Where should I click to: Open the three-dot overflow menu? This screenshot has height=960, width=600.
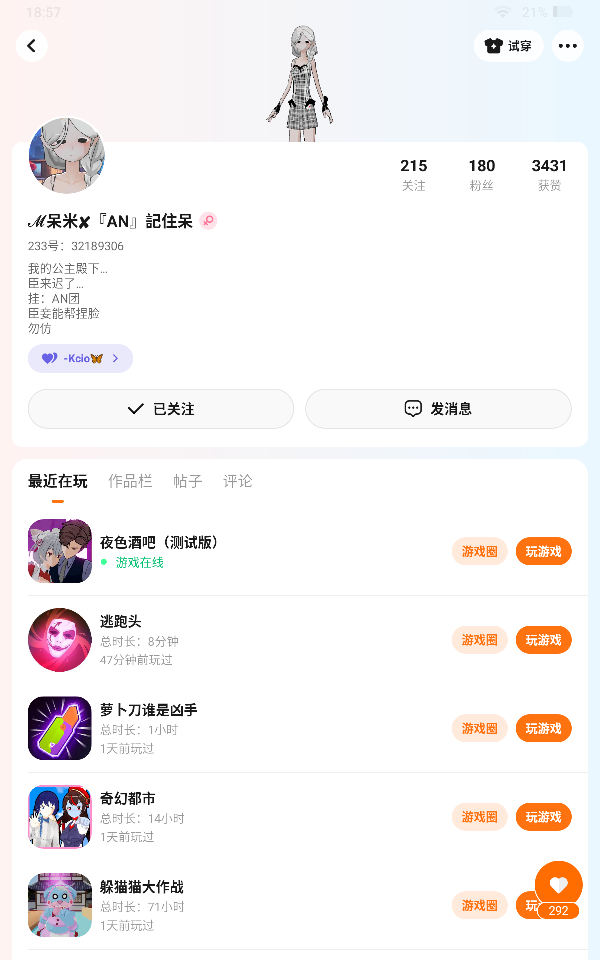point(567,46)
